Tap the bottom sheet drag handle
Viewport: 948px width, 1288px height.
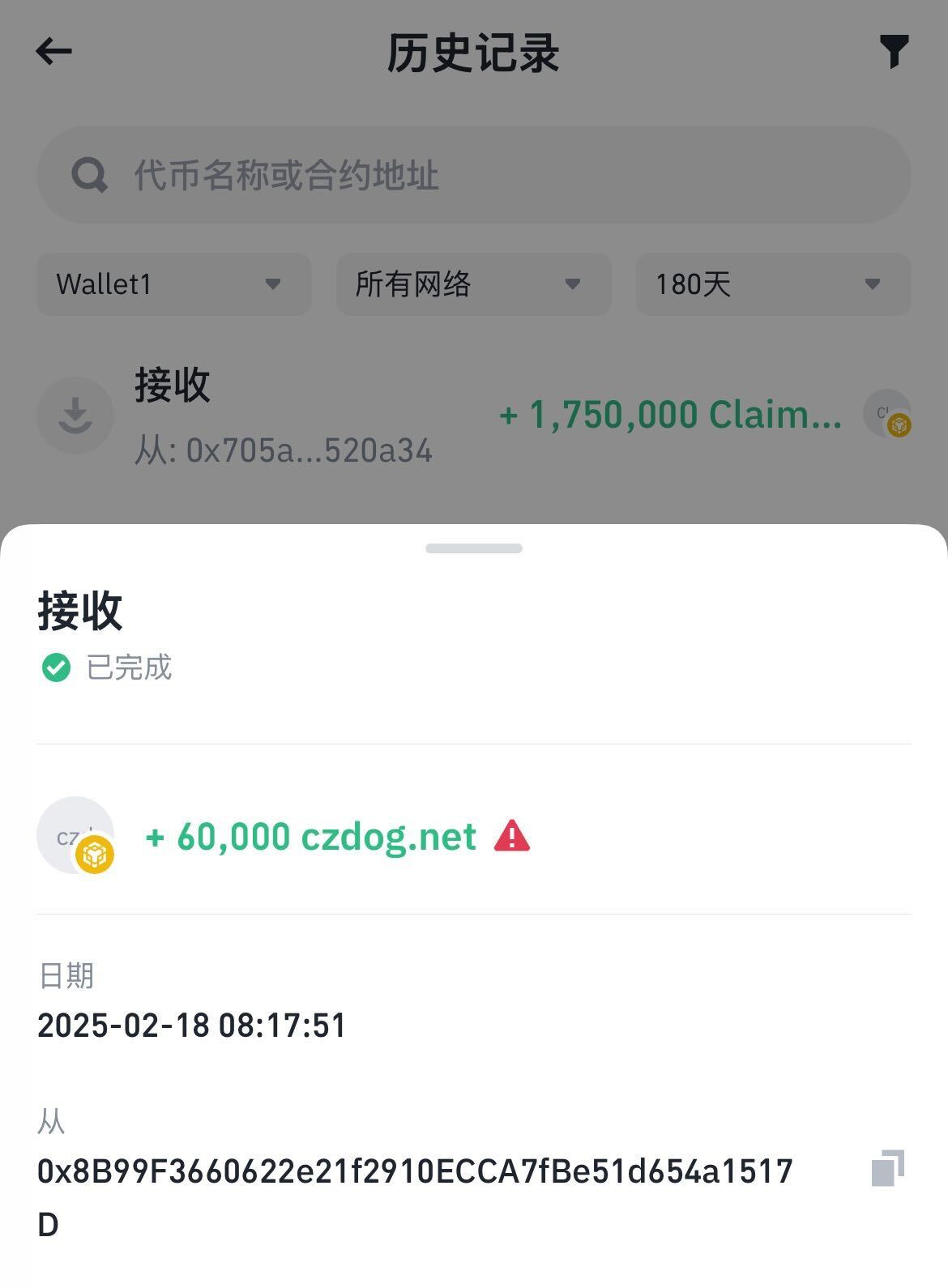click(474, 548)
